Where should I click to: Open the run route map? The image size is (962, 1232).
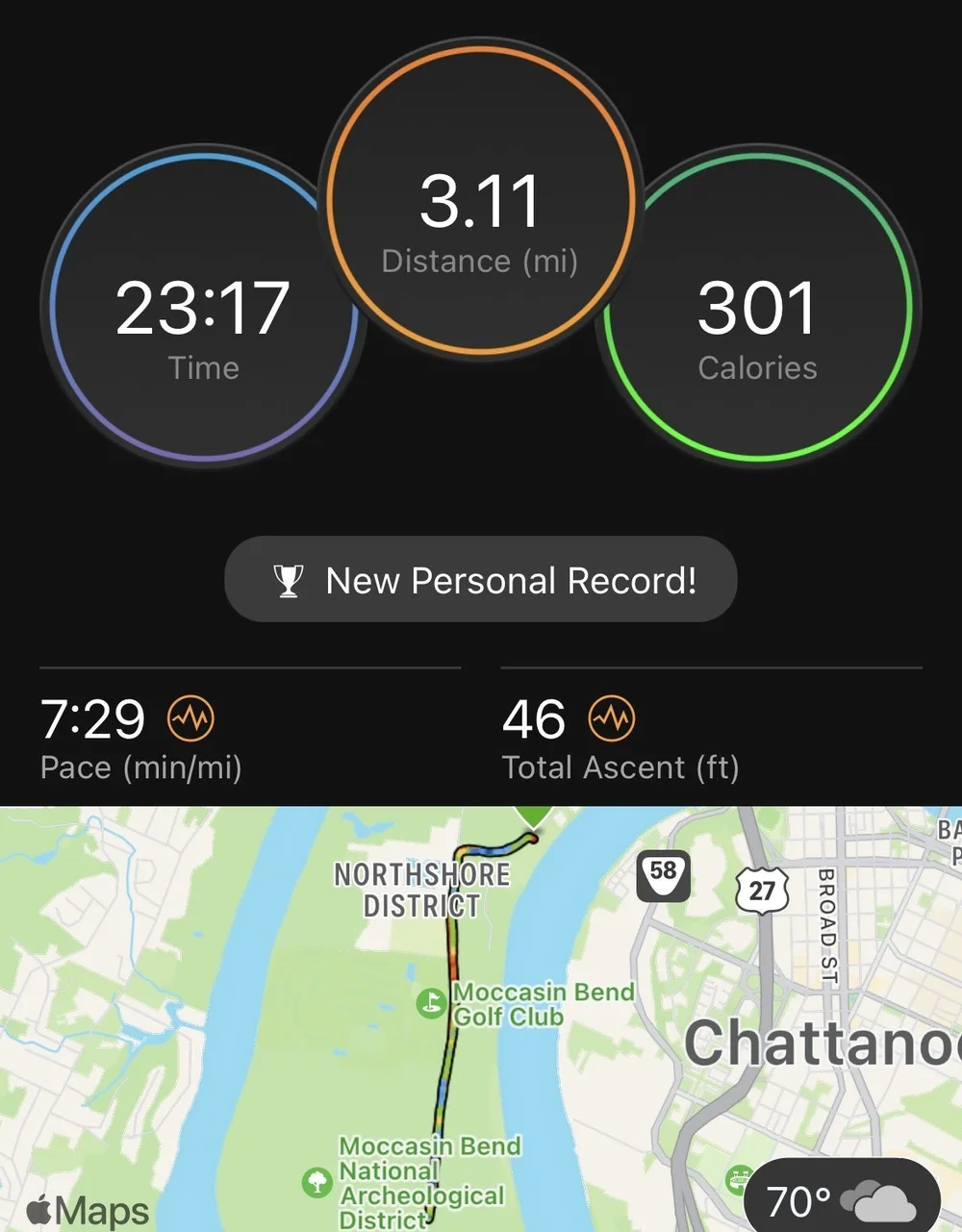click(x=481, y=1019)
